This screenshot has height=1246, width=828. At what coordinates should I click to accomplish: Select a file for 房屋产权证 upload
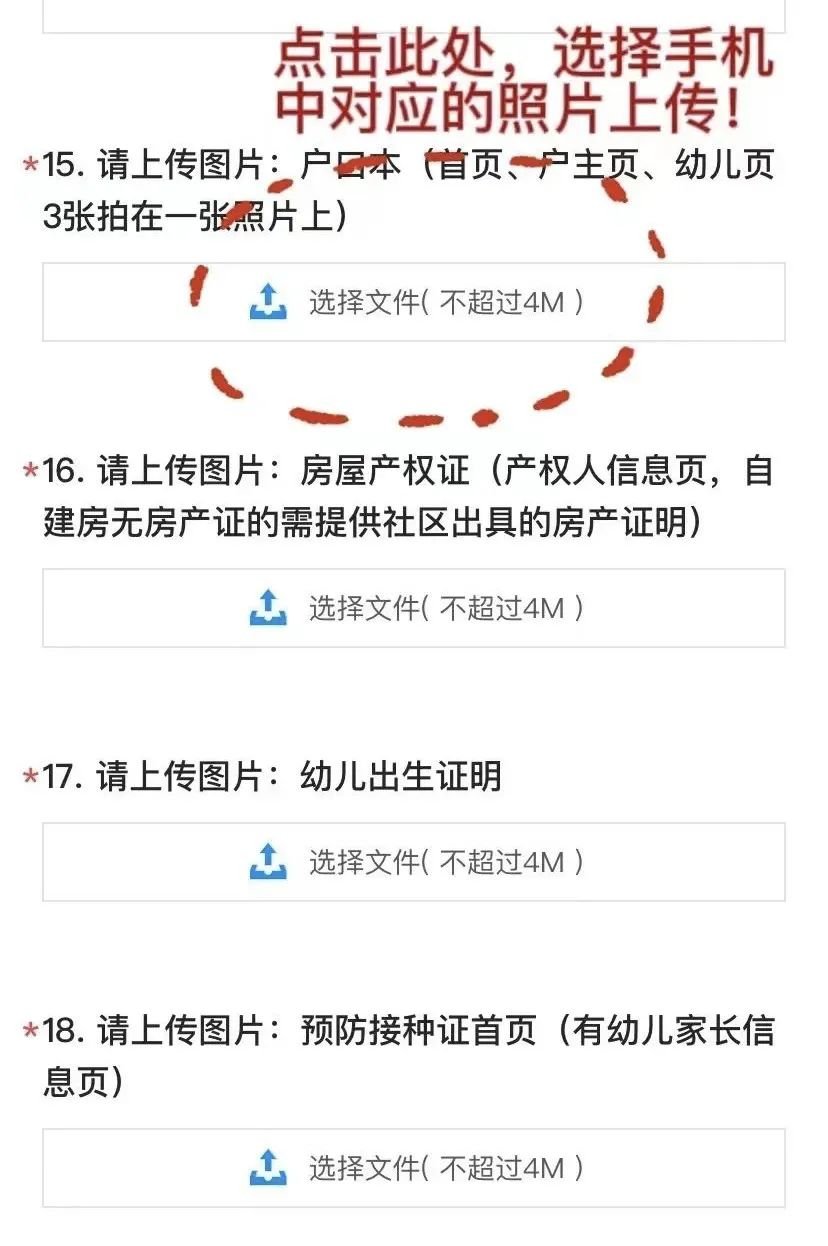pyautogui.click(x=414, y=608)
